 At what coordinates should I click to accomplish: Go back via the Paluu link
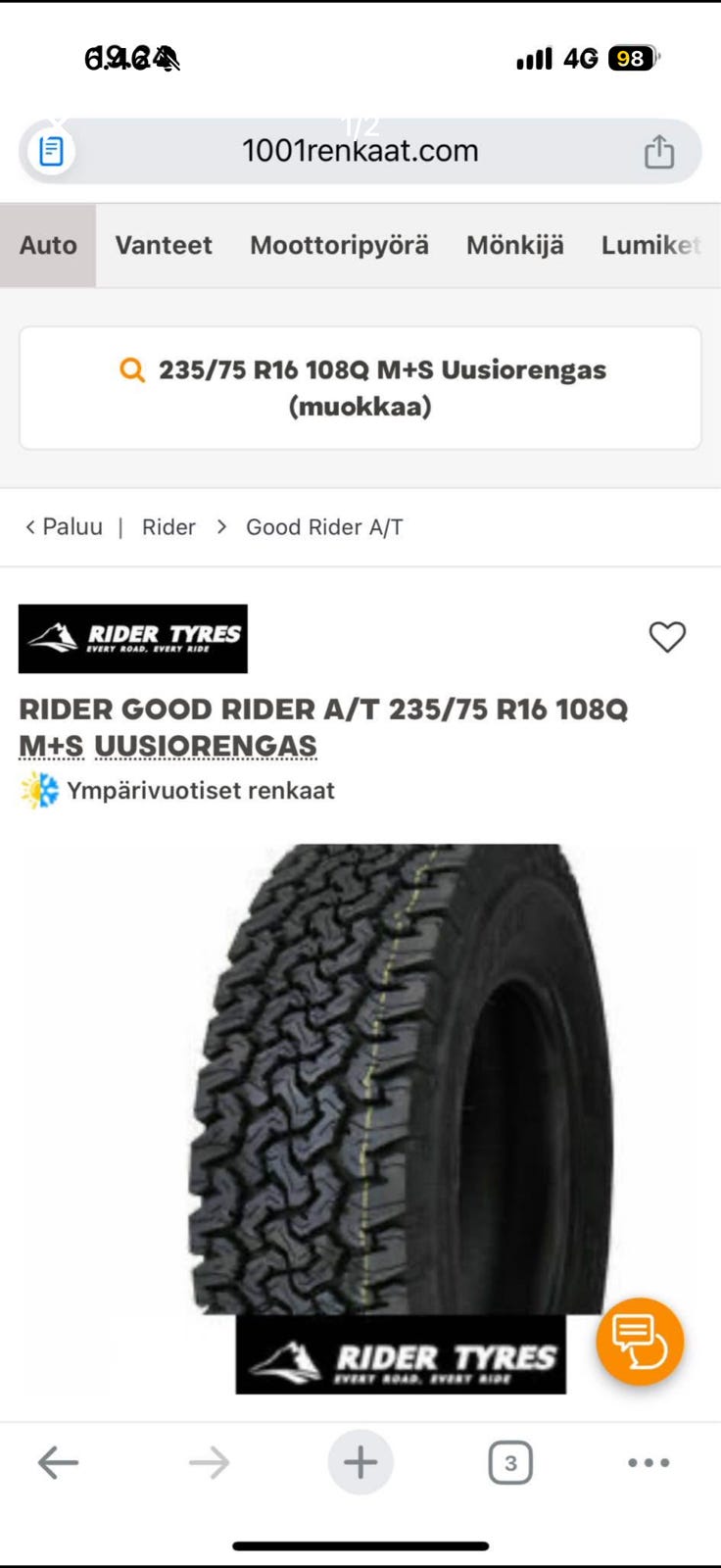click(65, 527)
